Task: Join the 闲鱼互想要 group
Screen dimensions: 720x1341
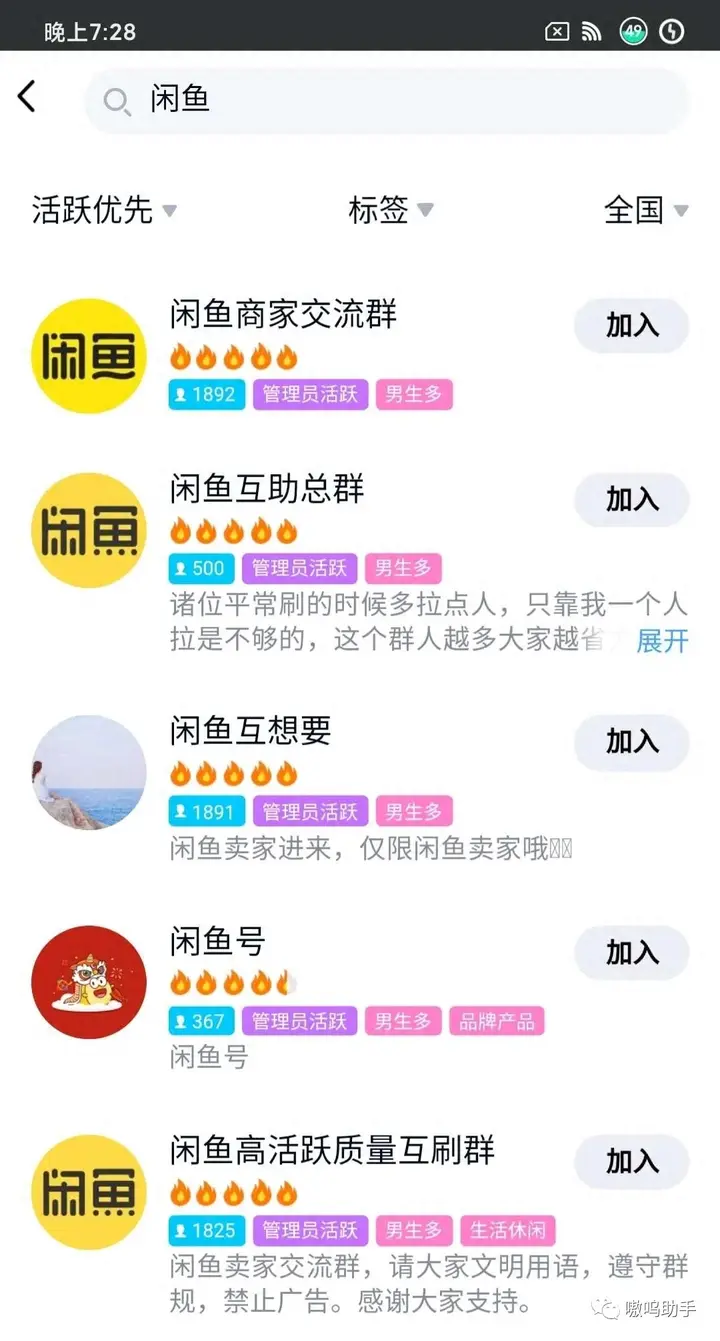Action: (x=631, y=742)
